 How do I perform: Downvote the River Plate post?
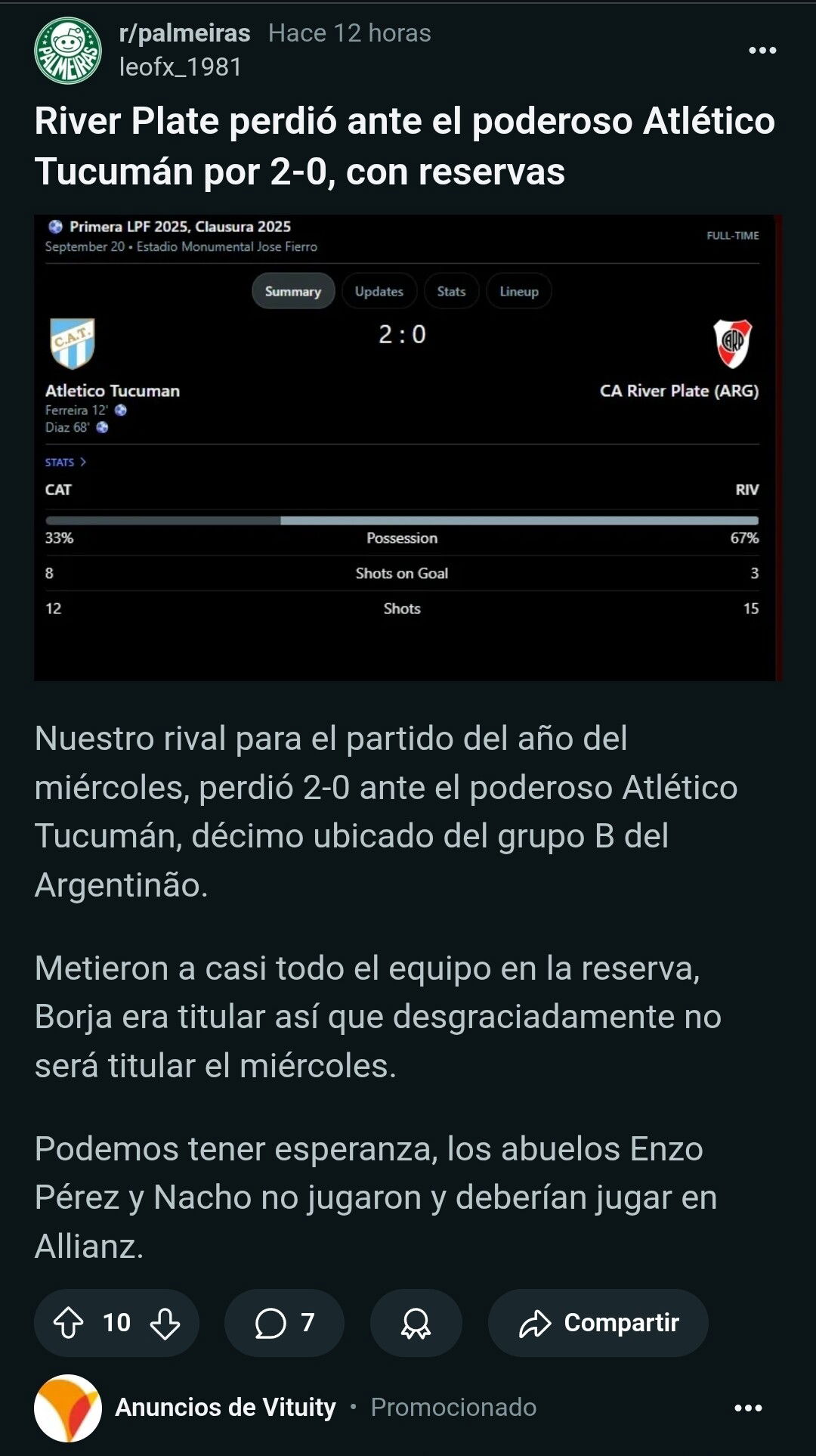point(165,1323)
